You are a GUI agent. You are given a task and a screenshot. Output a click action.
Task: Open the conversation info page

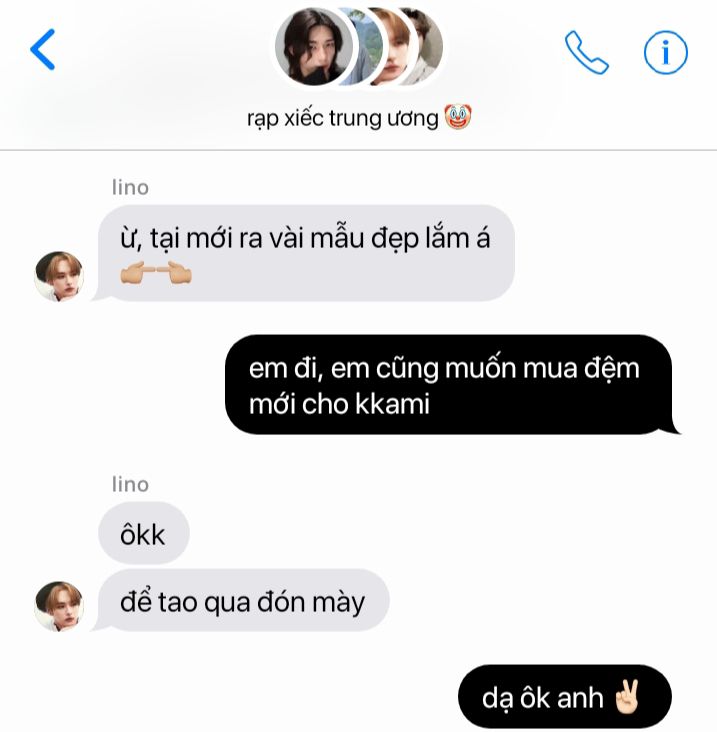click(665, 52)
